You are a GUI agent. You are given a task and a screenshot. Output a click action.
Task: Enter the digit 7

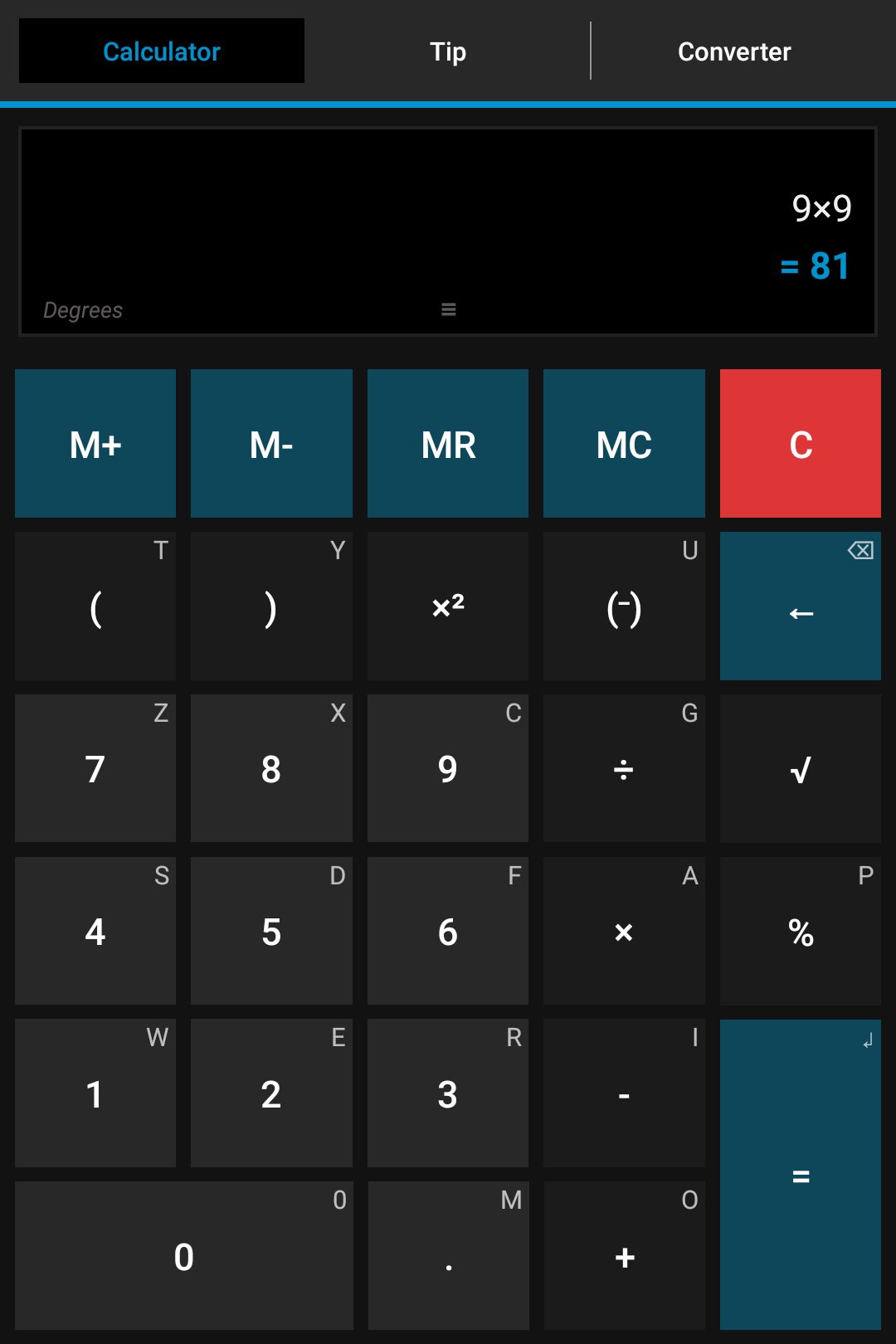coord(95,769)
